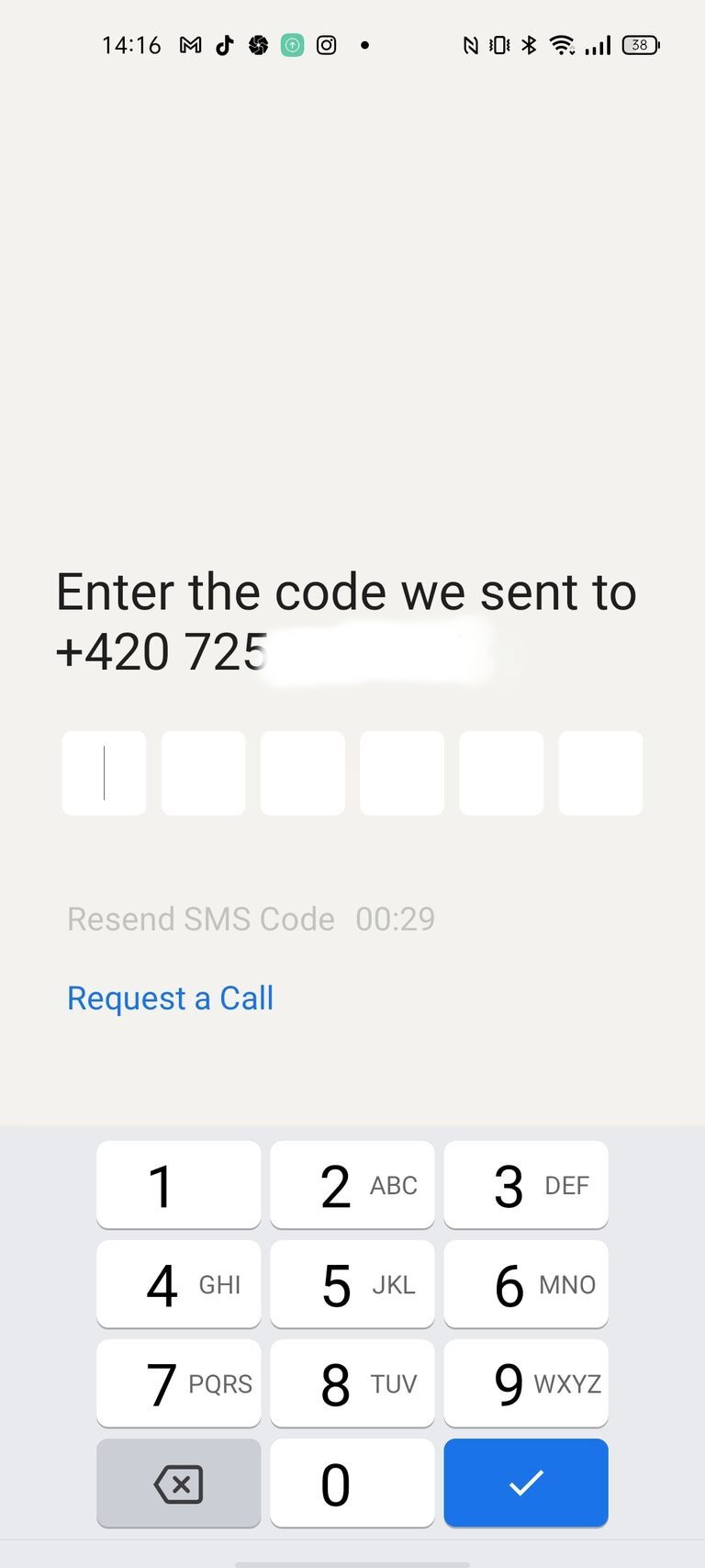Image resolution: width=705 pixels, height=1568 pixels.
Task: Enter 8 with the TUV key
Action: click(352, 1383)
